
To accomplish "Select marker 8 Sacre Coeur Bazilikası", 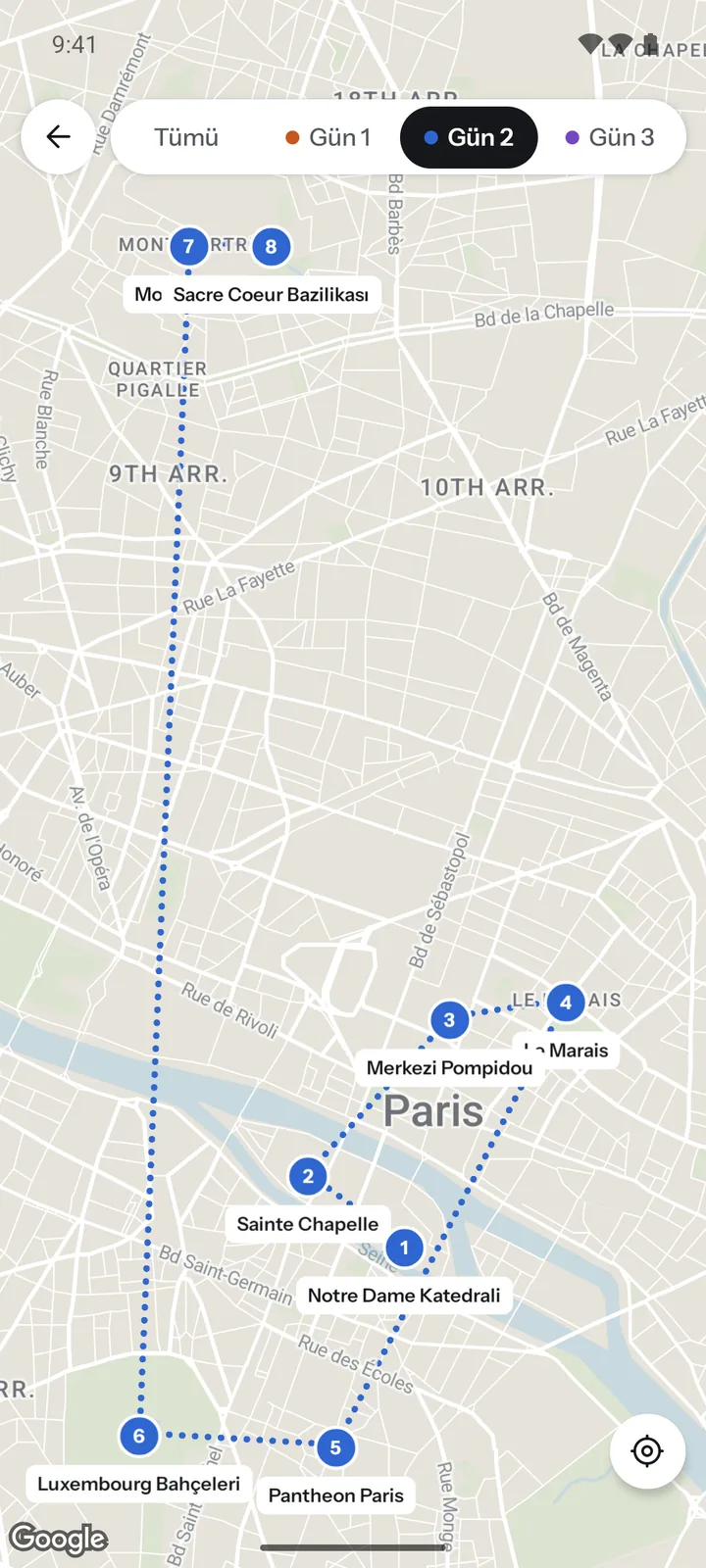I will point(272,247).
